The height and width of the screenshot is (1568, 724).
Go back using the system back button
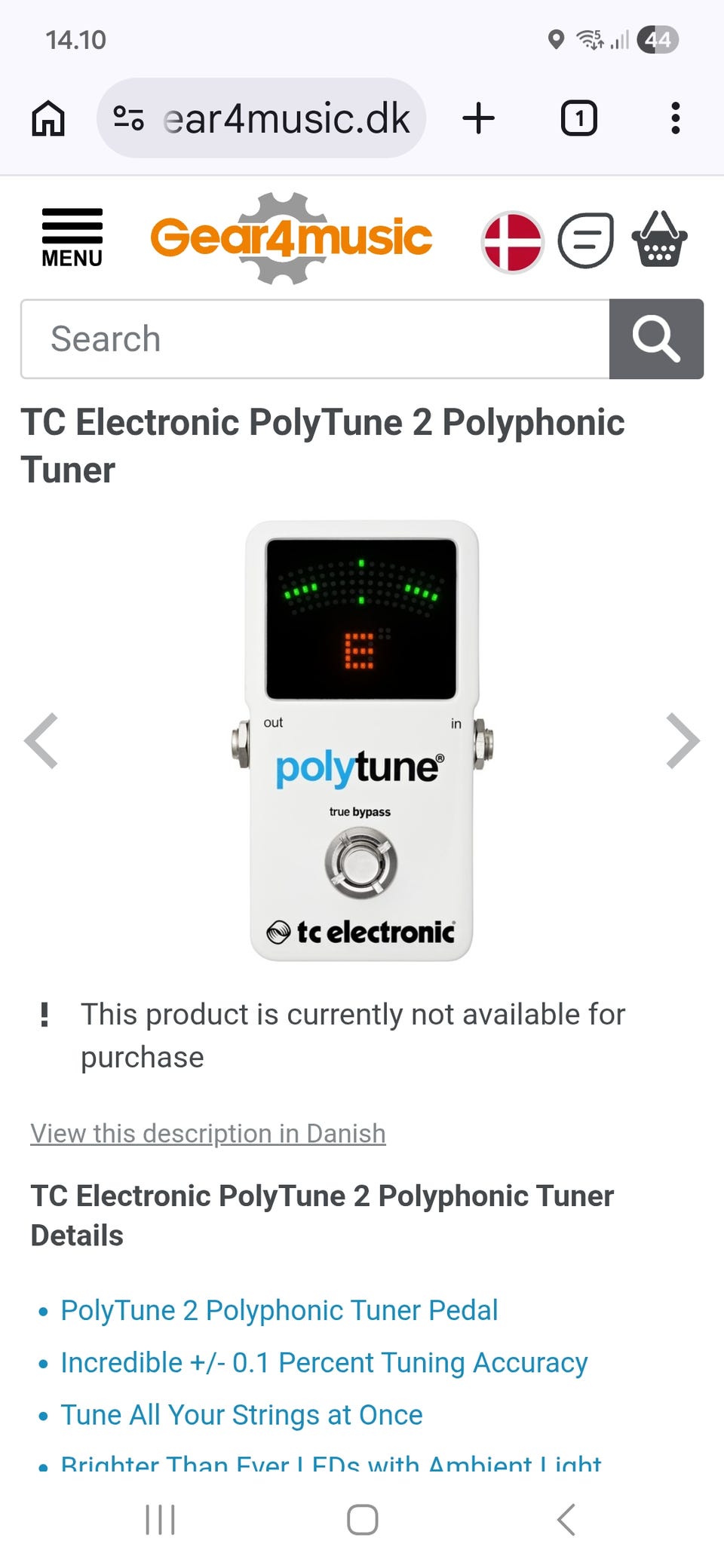pyautogui.click(x=566, y=1519)
